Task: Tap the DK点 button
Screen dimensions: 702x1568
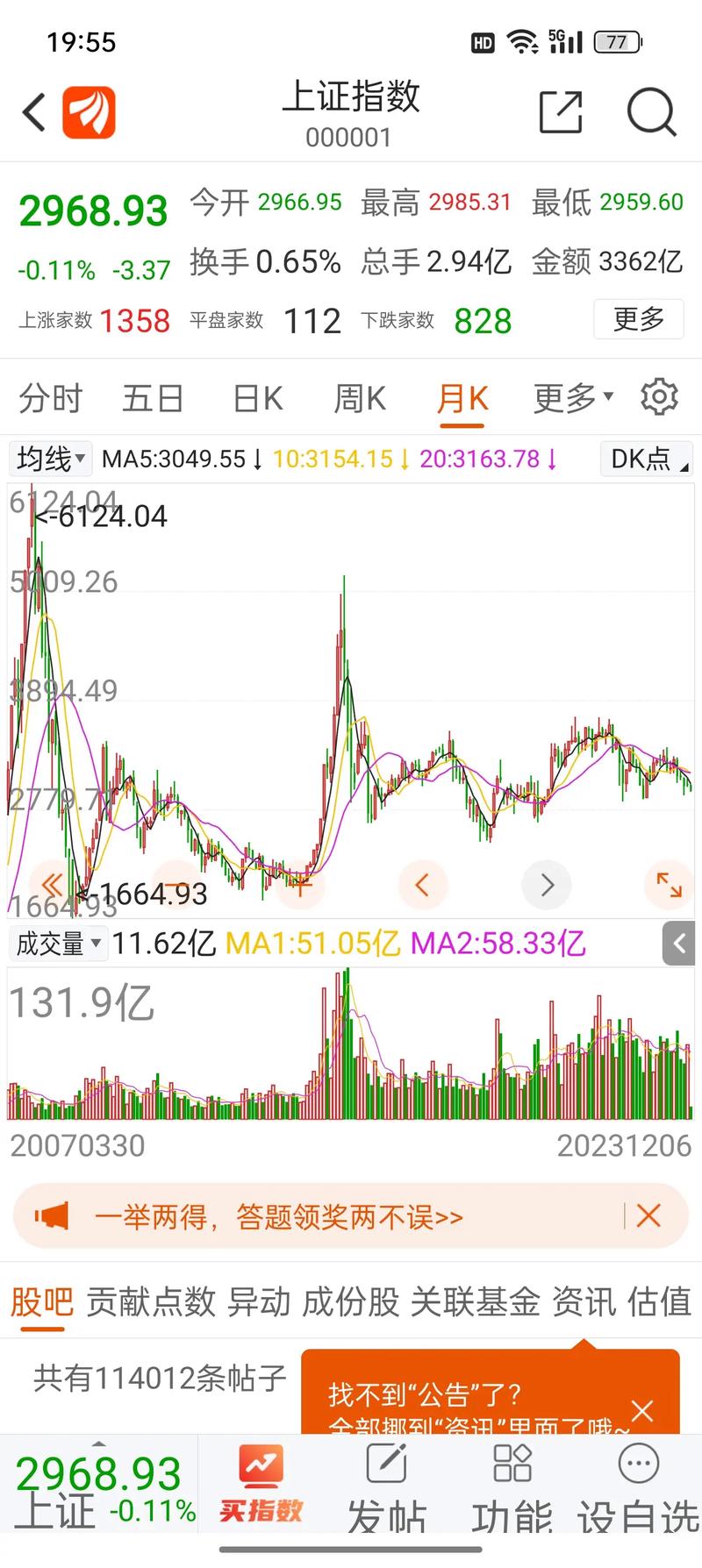Action: tap(646, 459)
